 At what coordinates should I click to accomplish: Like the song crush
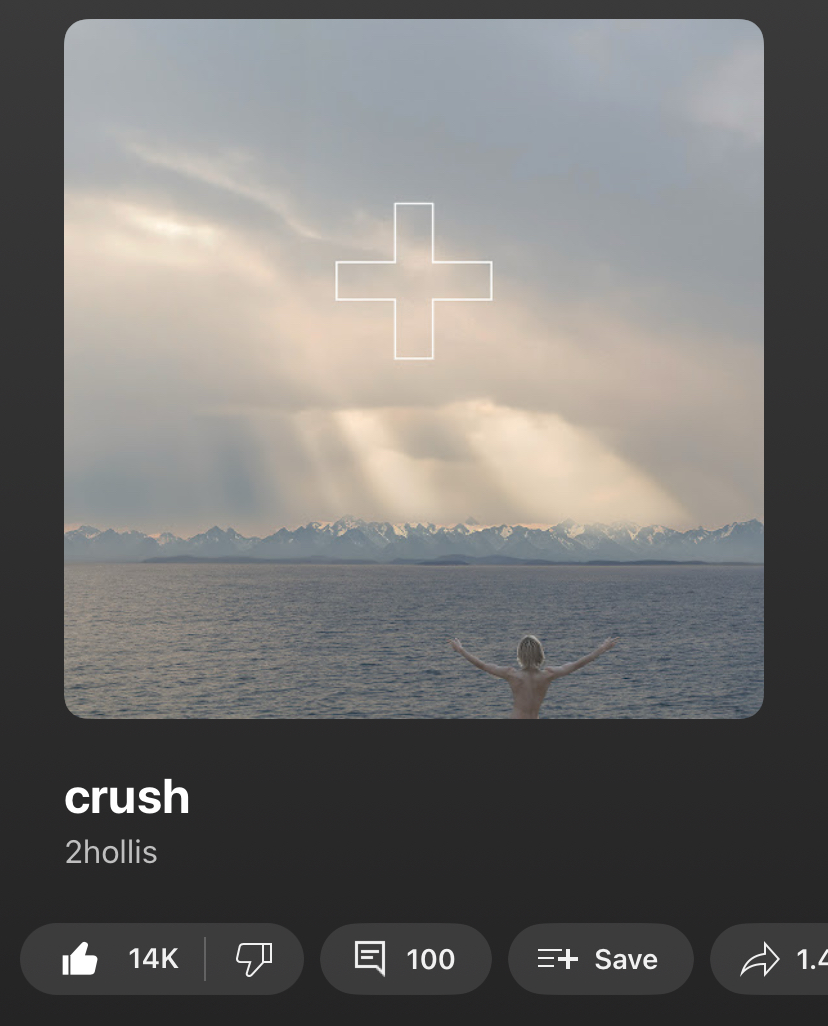82,960
